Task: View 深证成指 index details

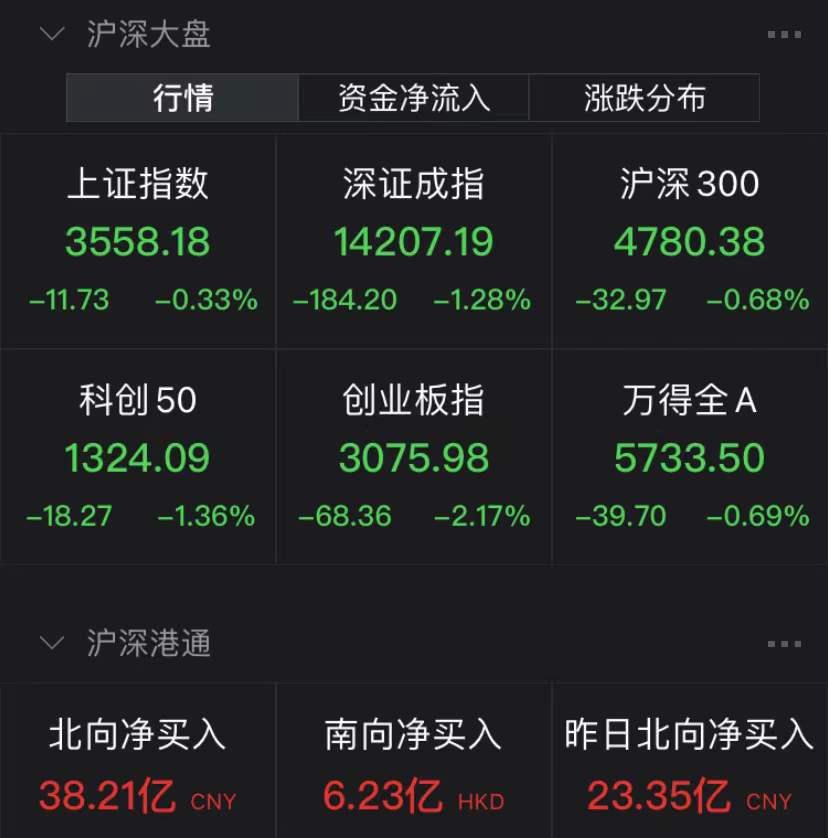Action: (413, 242)
